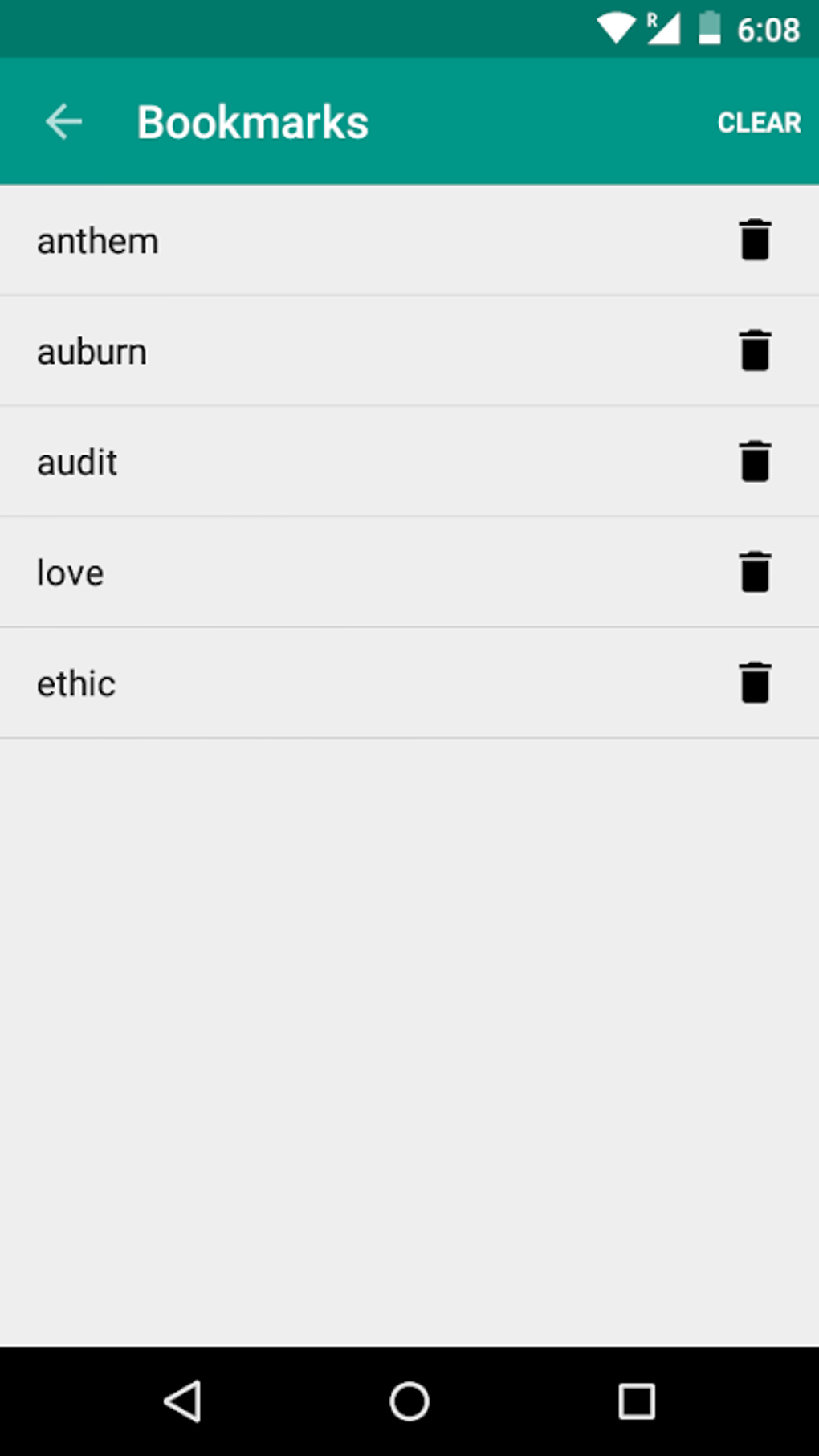This screenshot has width=819, height=1456.
Task: Remove the love bookmark
Action: tap(755, 573)
